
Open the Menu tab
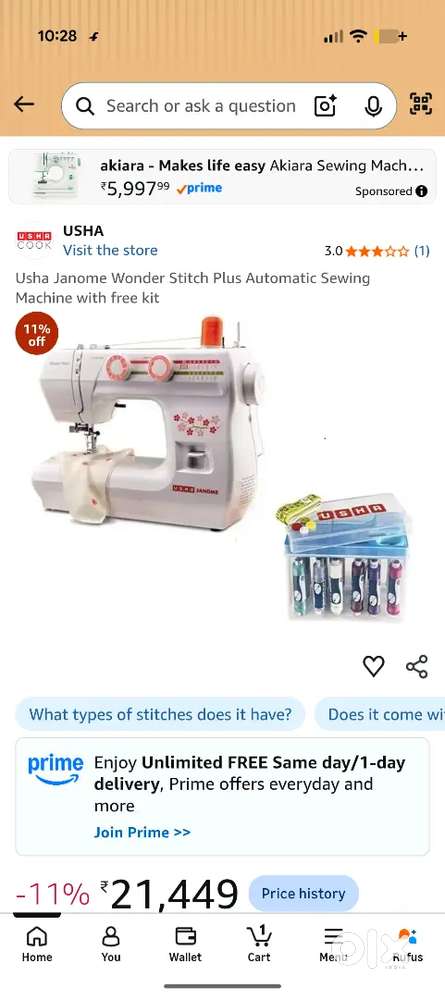[333, 944]
